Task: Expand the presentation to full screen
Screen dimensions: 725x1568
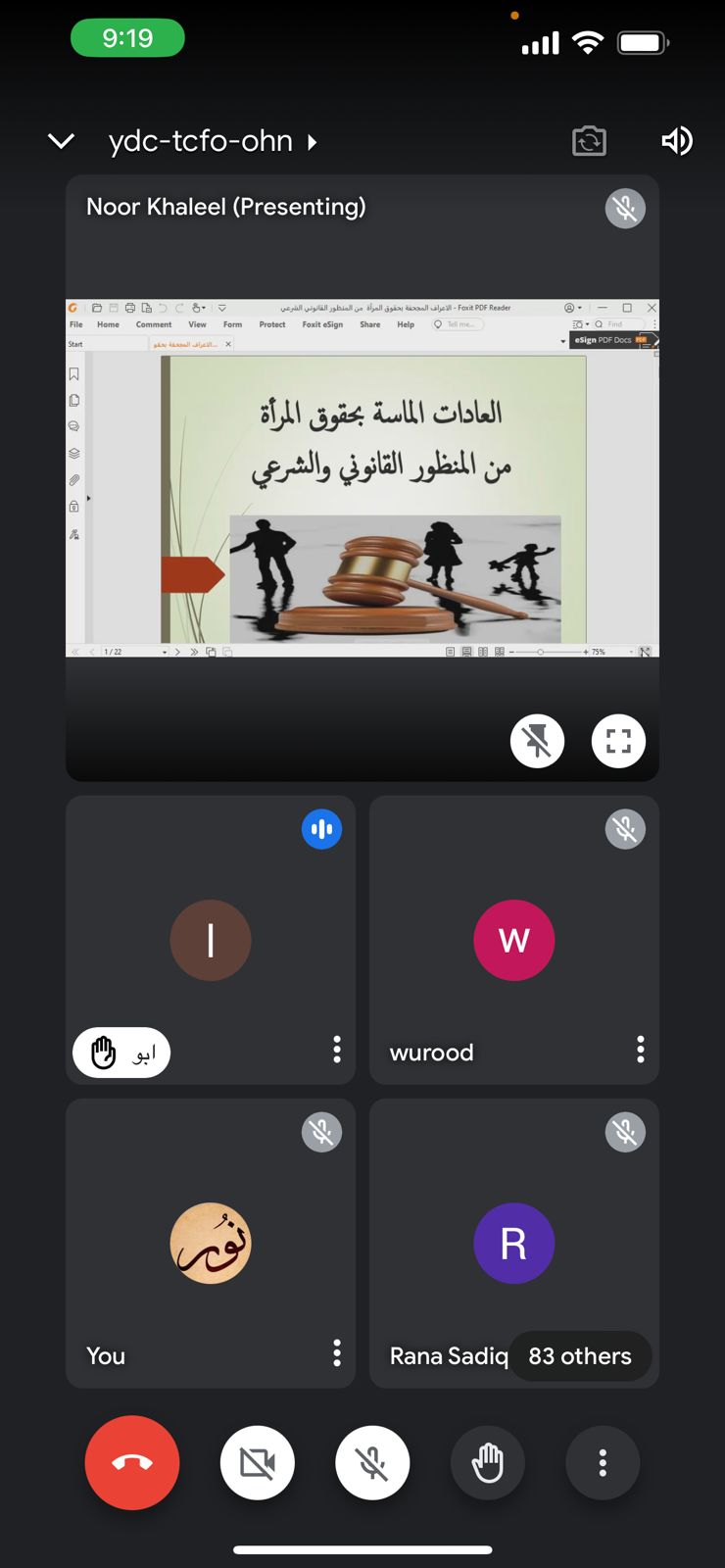Action: click(x=618, y=741)
